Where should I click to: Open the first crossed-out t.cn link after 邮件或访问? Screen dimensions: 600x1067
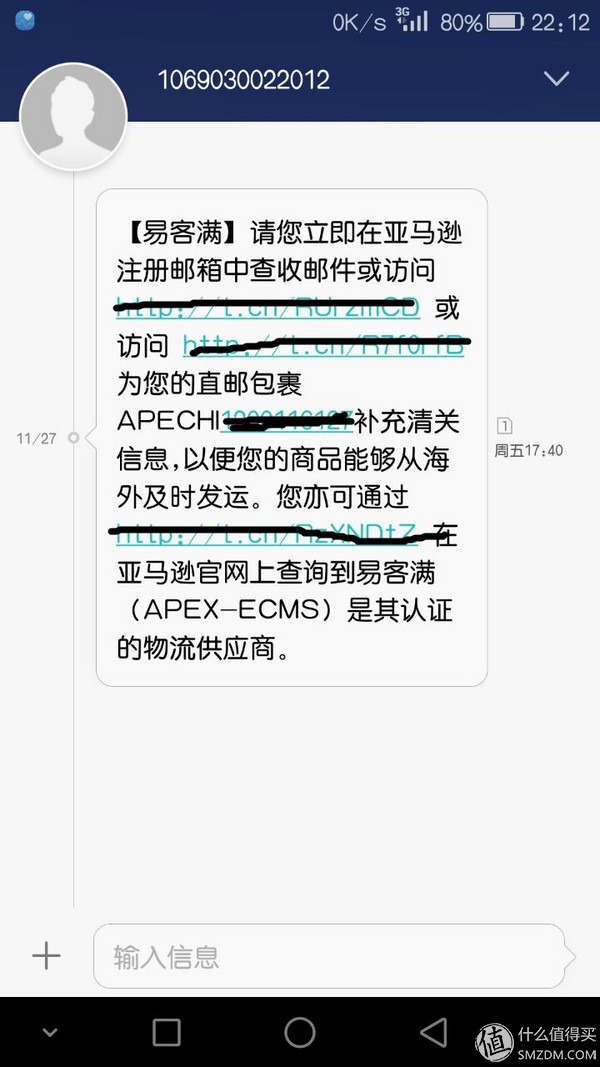(x=268, y=308)
